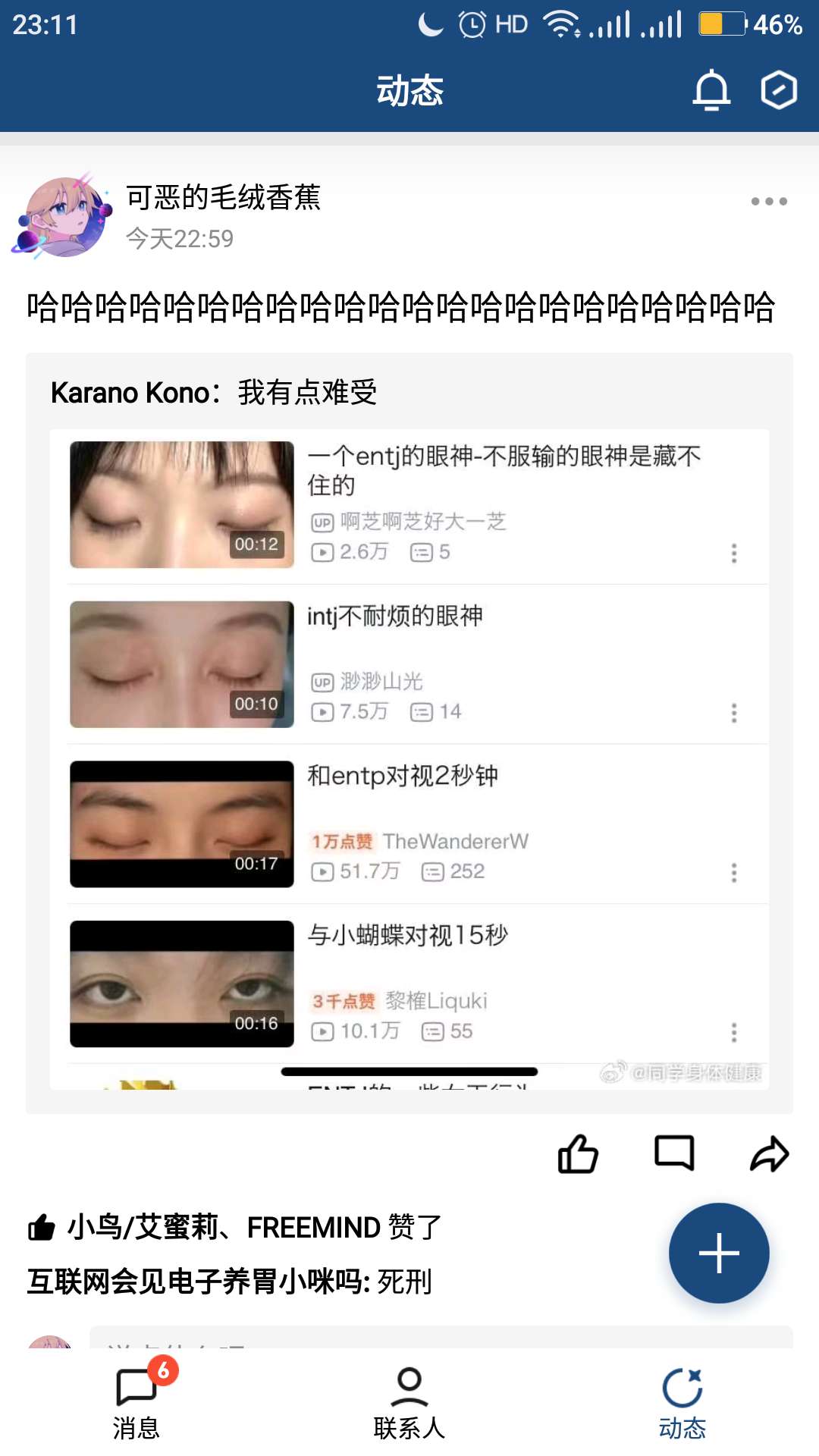Open the hexagon icon in the header
The height and width of the screenshot is (1456, 819).
[x=779, y=90]
